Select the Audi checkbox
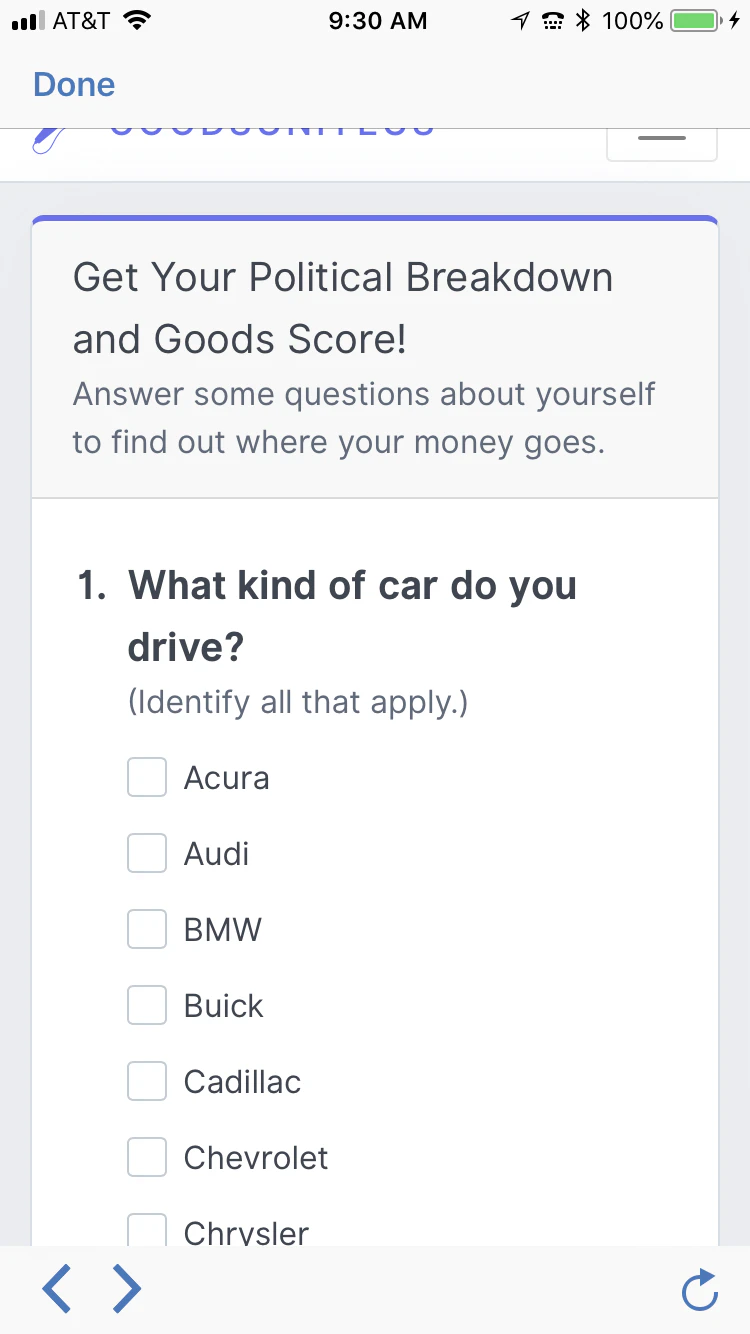The width and height of the screenshot is (750, 1334). click(147, 853)
